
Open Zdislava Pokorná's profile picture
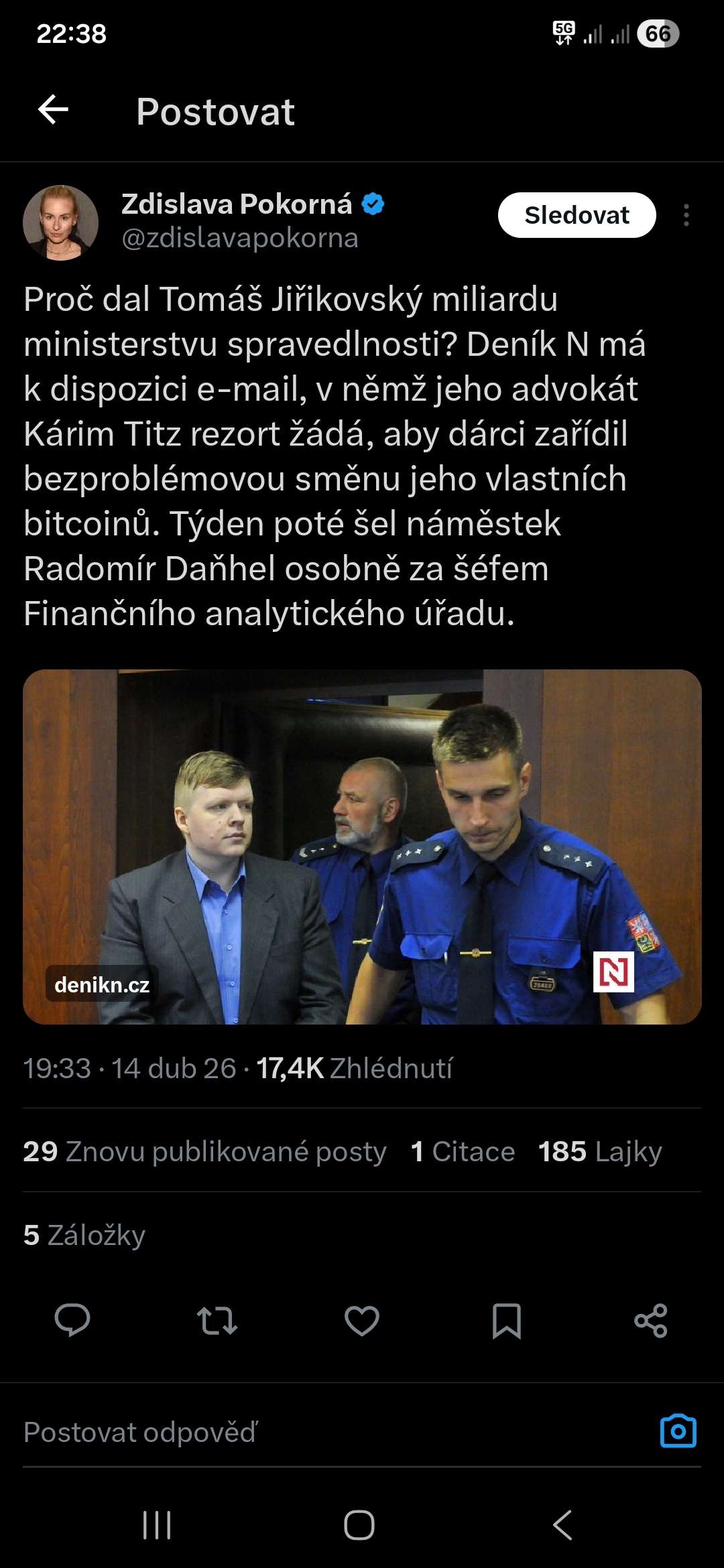(x=60, y=222)
